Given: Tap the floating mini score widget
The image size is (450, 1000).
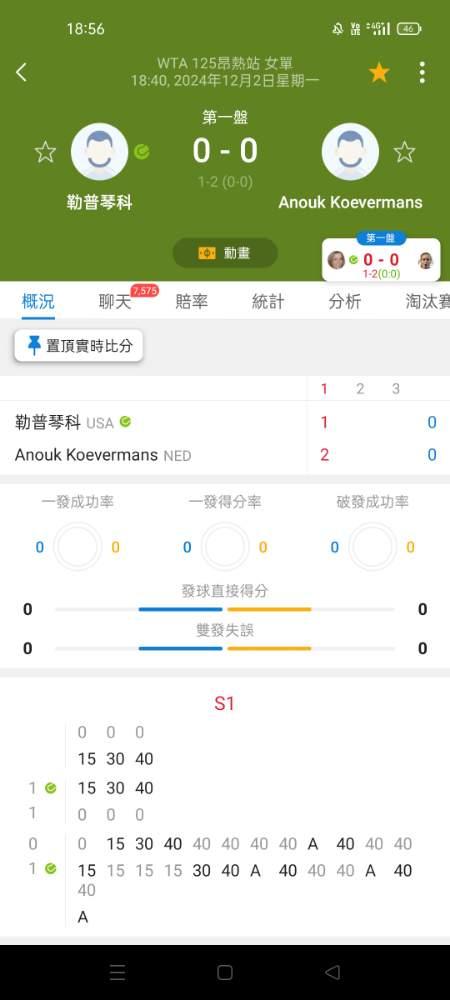Looking at the screenshot, I should [x=381, y=258].
